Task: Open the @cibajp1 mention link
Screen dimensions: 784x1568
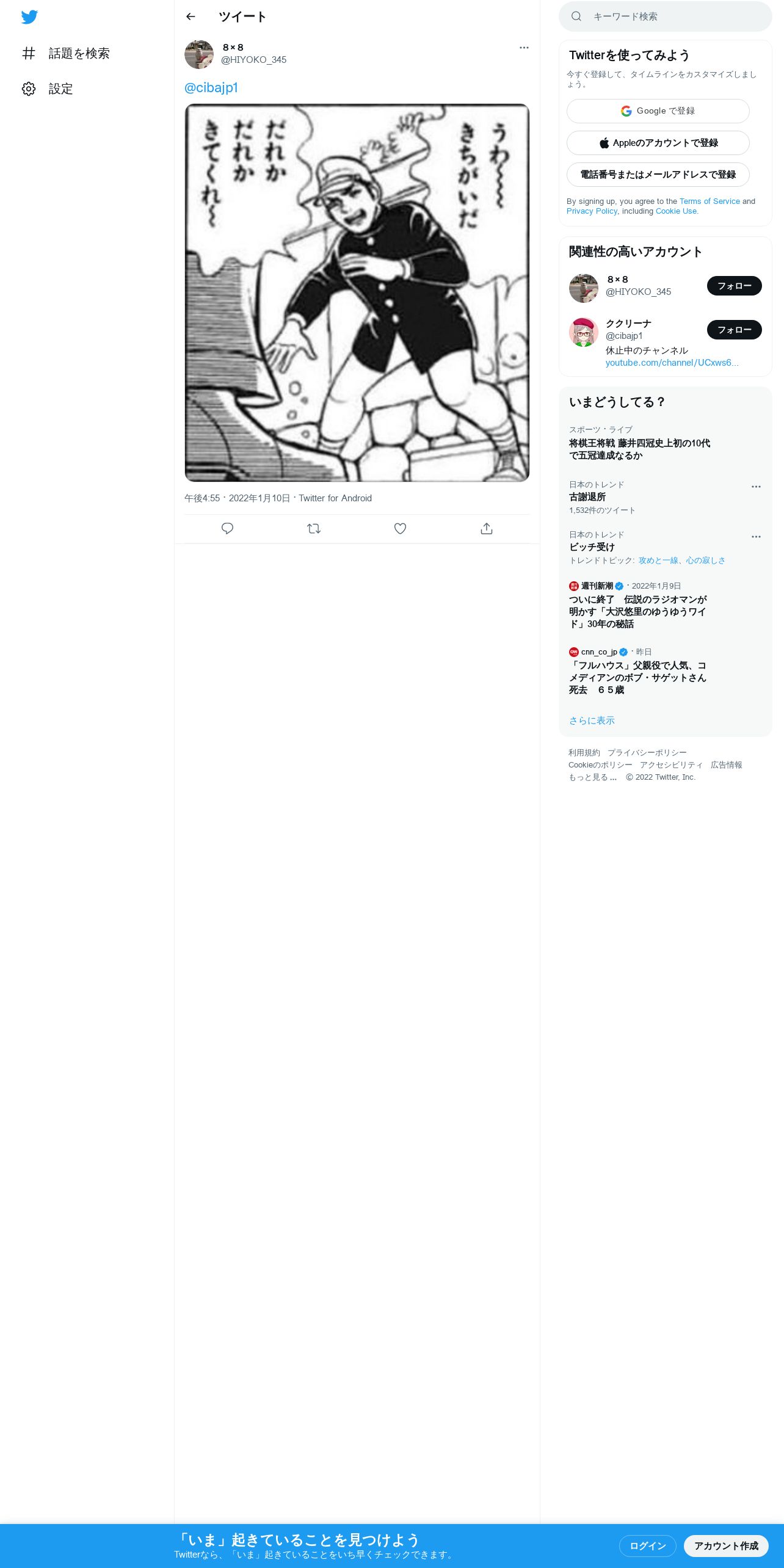Action: pyautogui.click(x=211, y=87)
